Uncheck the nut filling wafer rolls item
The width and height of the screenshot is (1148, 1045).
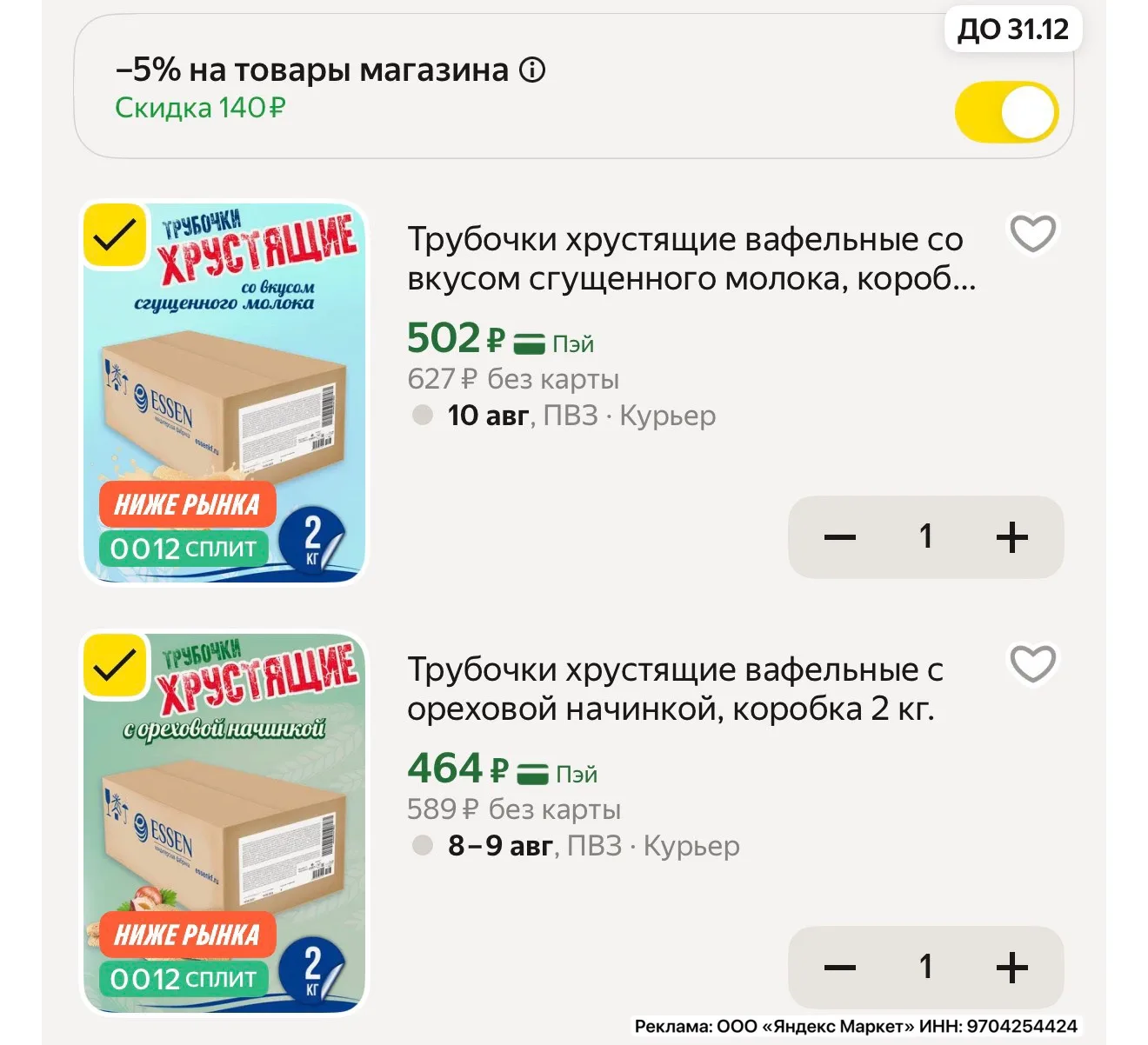pos(115,666)
